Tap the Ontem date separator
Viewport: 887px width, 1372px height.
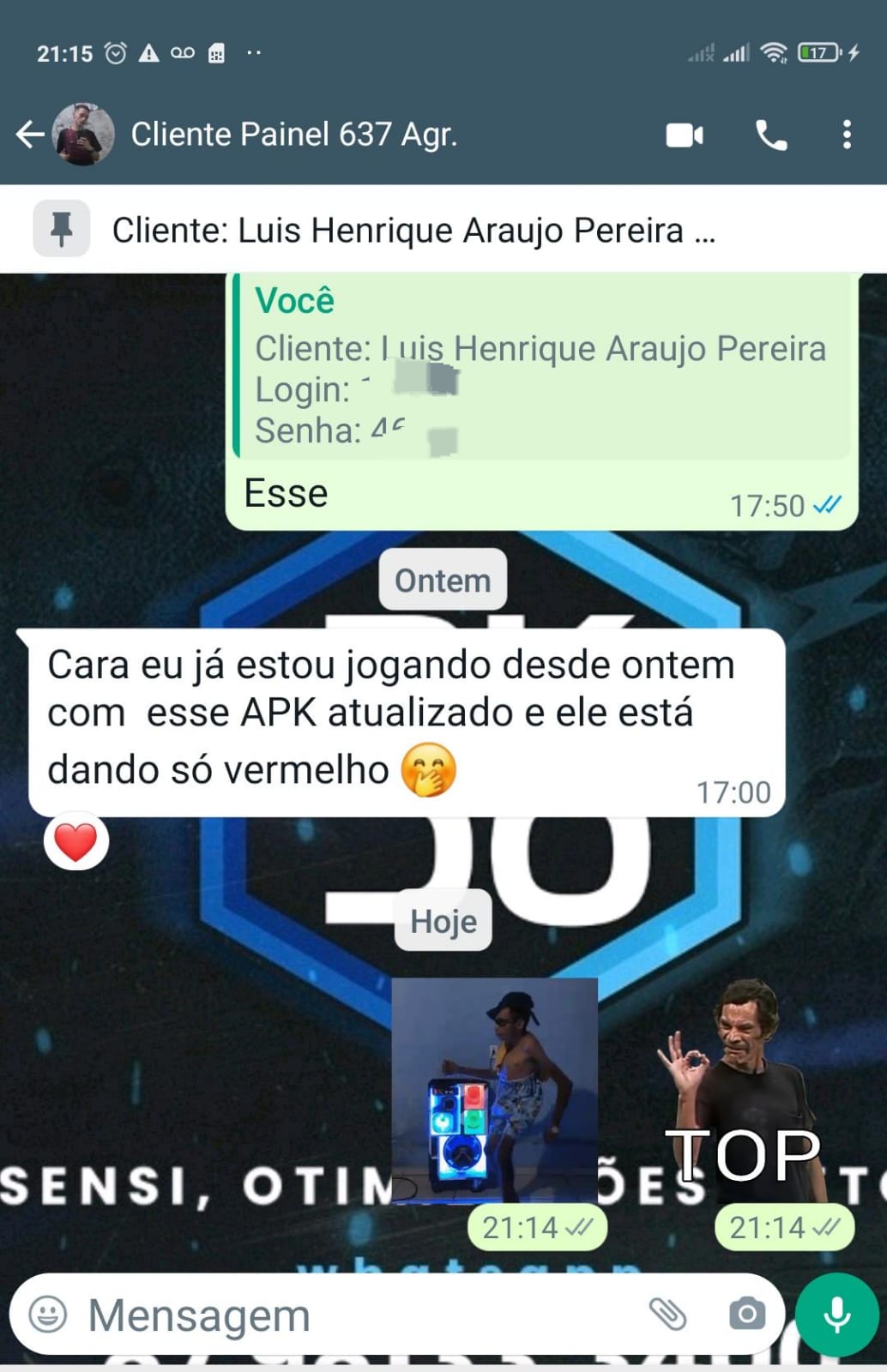tap(443, 580)
